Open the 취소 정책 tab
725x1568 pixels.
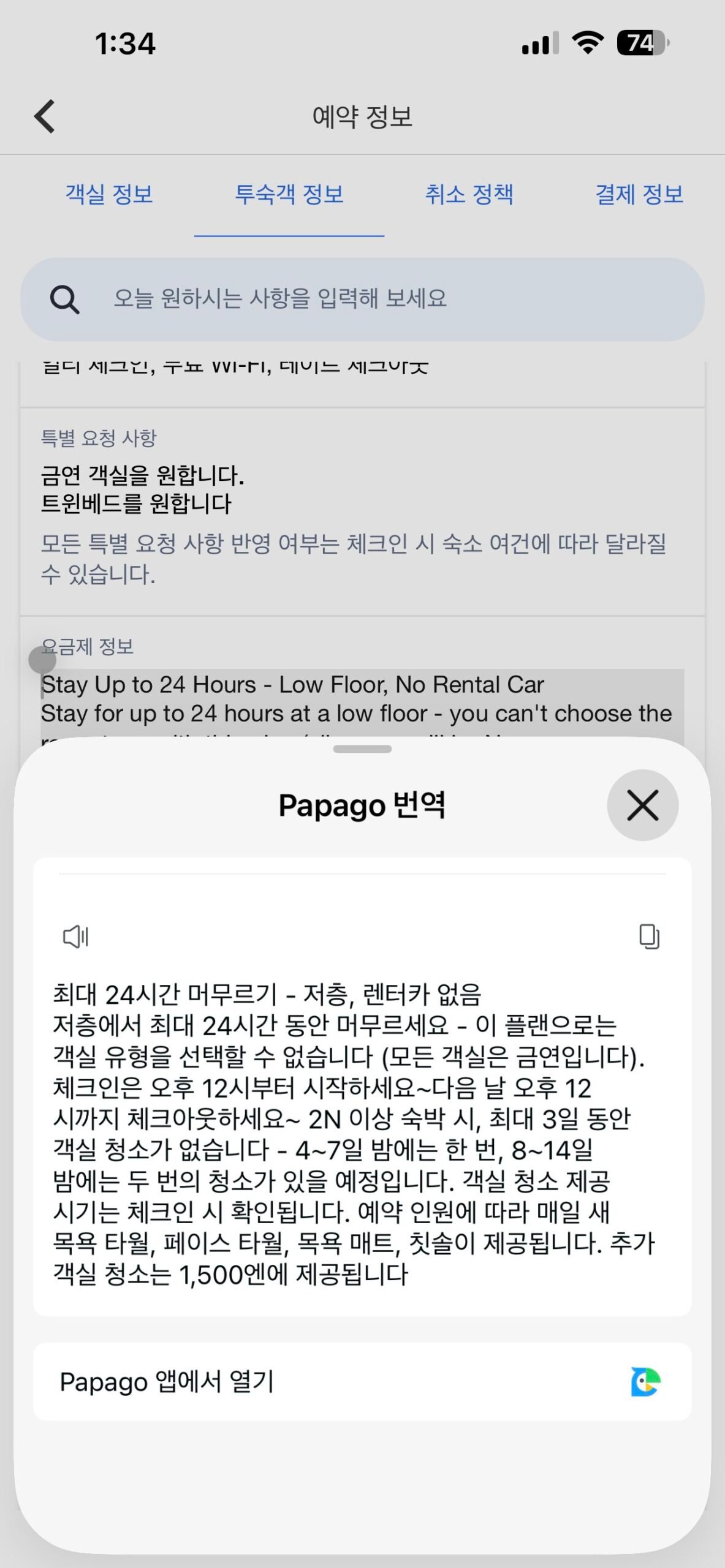tap(469, 195)
